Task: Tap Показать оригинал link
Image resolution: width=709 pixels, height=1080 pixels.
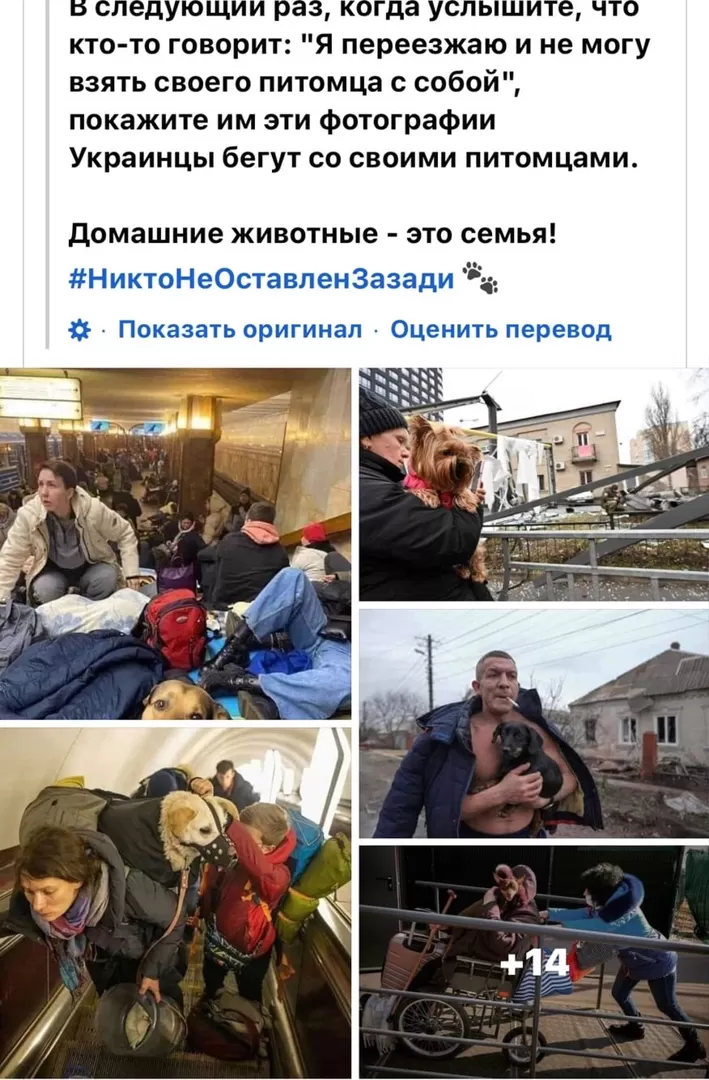Action: coord(240,330)
